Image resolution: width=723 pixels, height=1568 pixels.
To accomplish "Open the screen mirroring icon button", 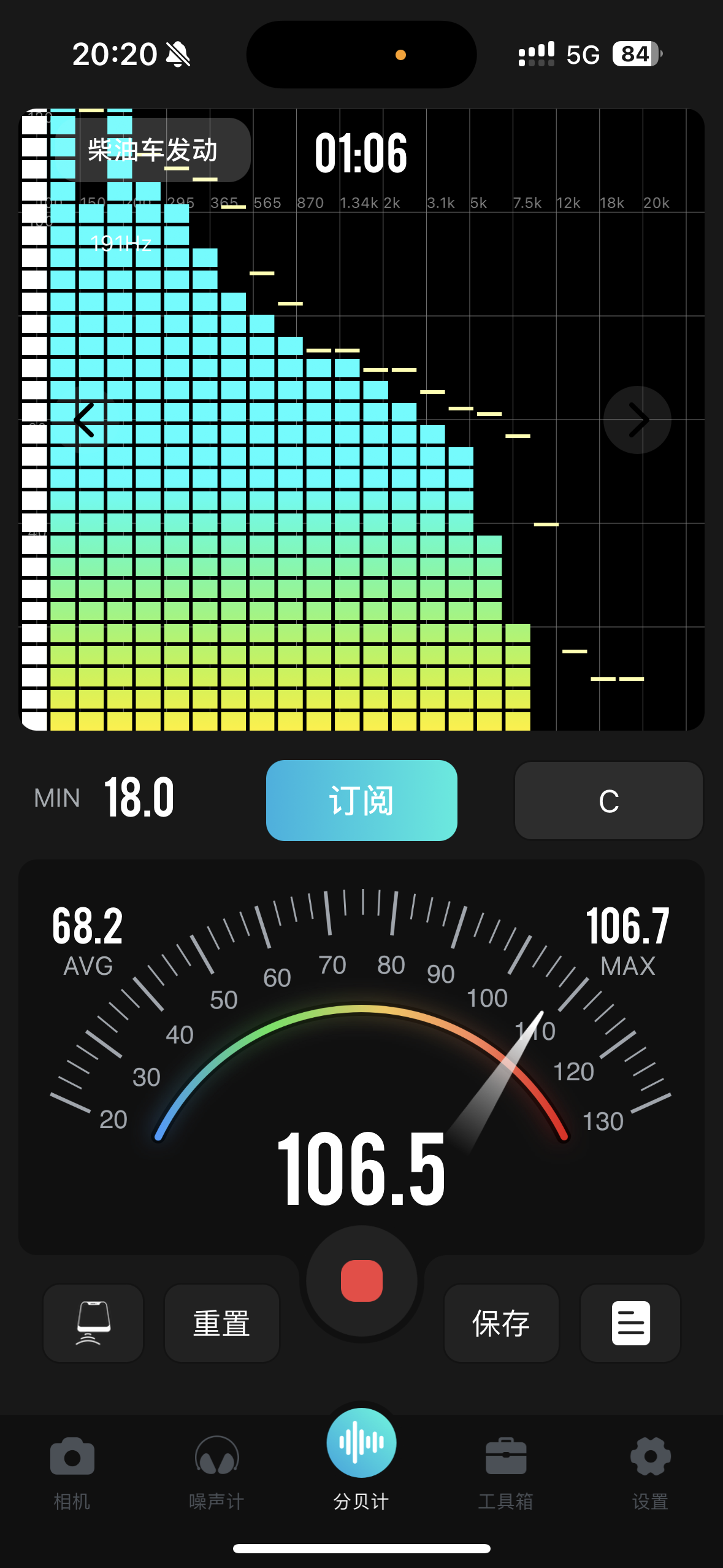I will (x=93, y=1323).
